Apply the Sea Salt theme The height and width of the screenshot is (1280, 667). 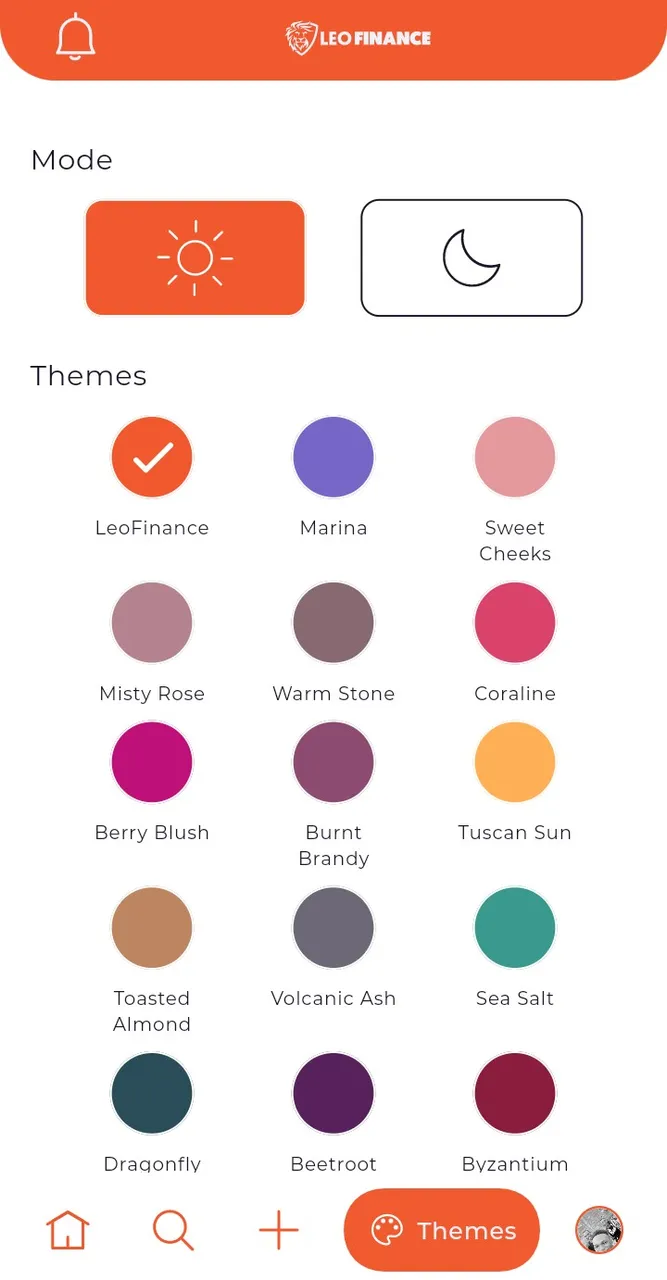[x=515, y=927]
